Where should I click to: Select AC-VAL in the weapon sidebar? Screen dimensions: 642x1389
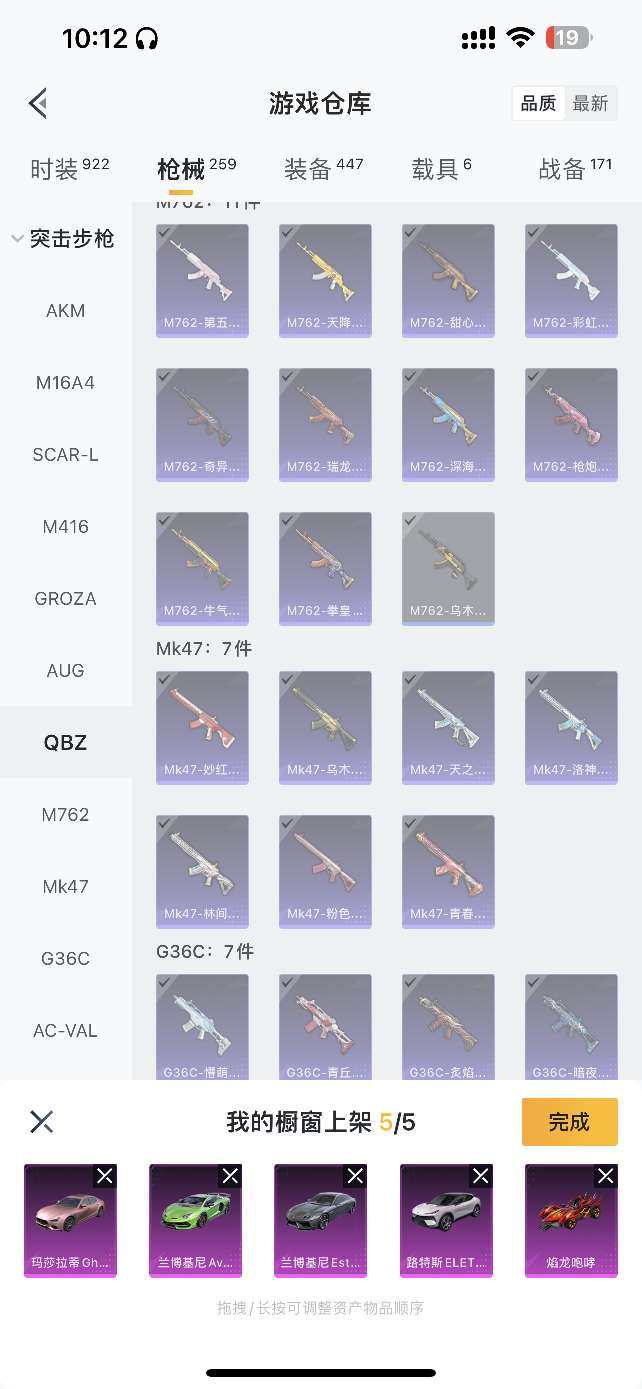click(x=65, y=1031)
